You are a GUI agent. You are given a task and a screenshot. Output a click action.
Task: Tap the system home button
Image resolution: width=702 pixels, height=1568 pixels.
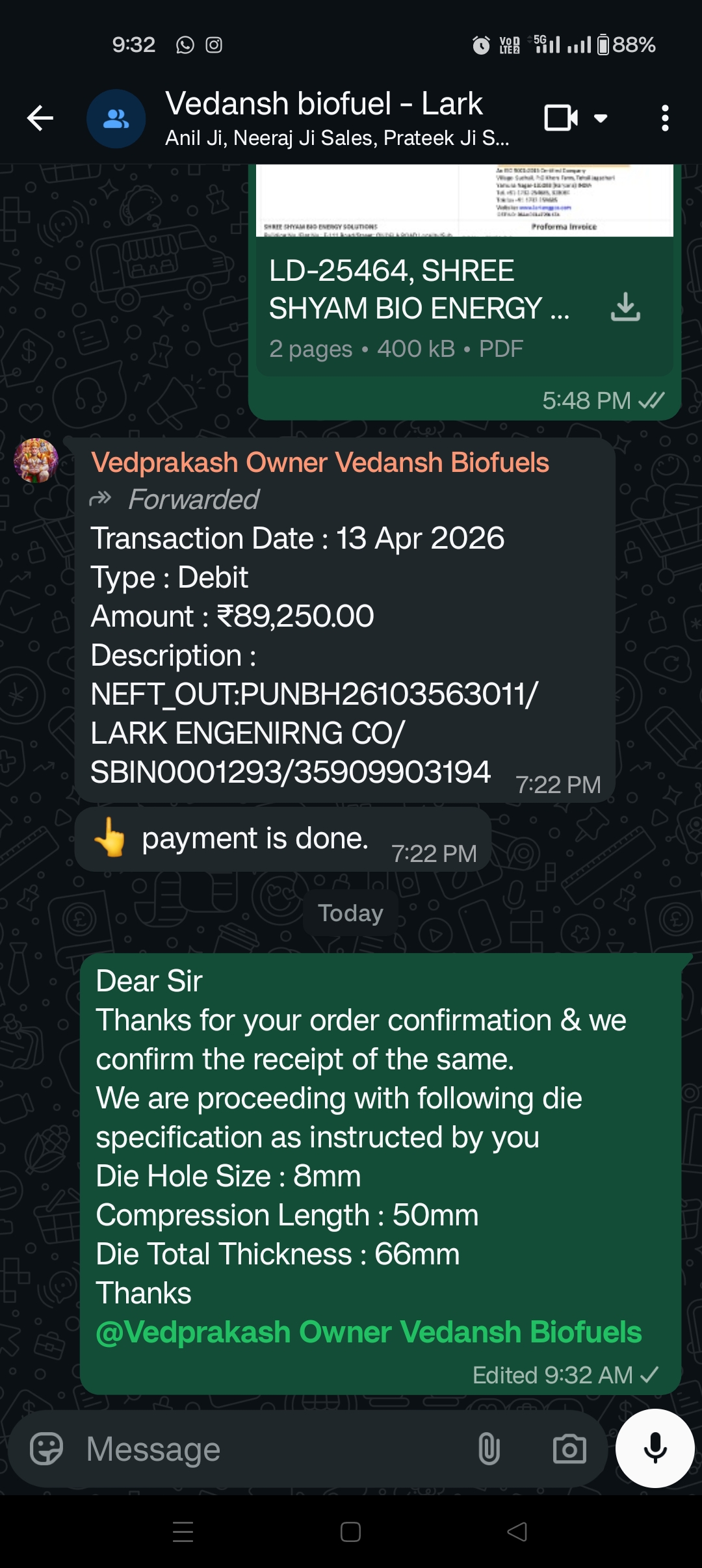tap(350, 1532)
